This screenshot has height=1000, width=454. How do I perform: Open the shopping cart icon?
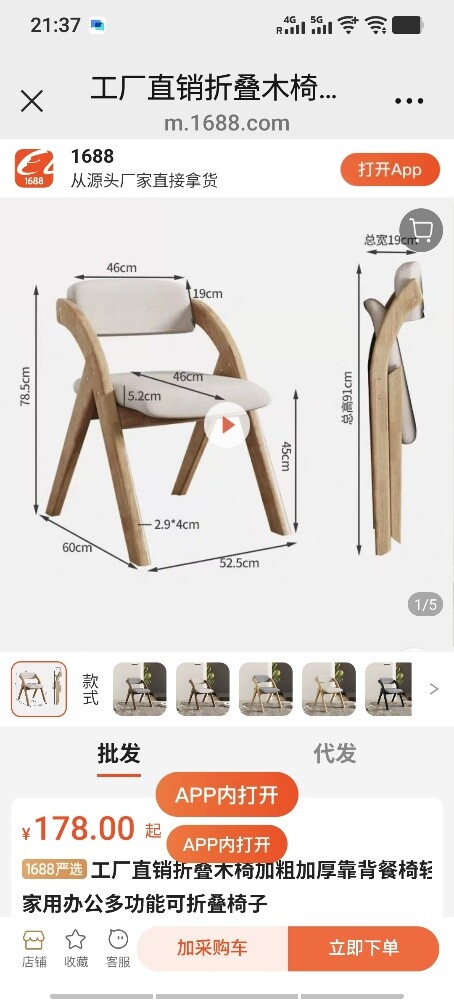[x=421, y=230]
